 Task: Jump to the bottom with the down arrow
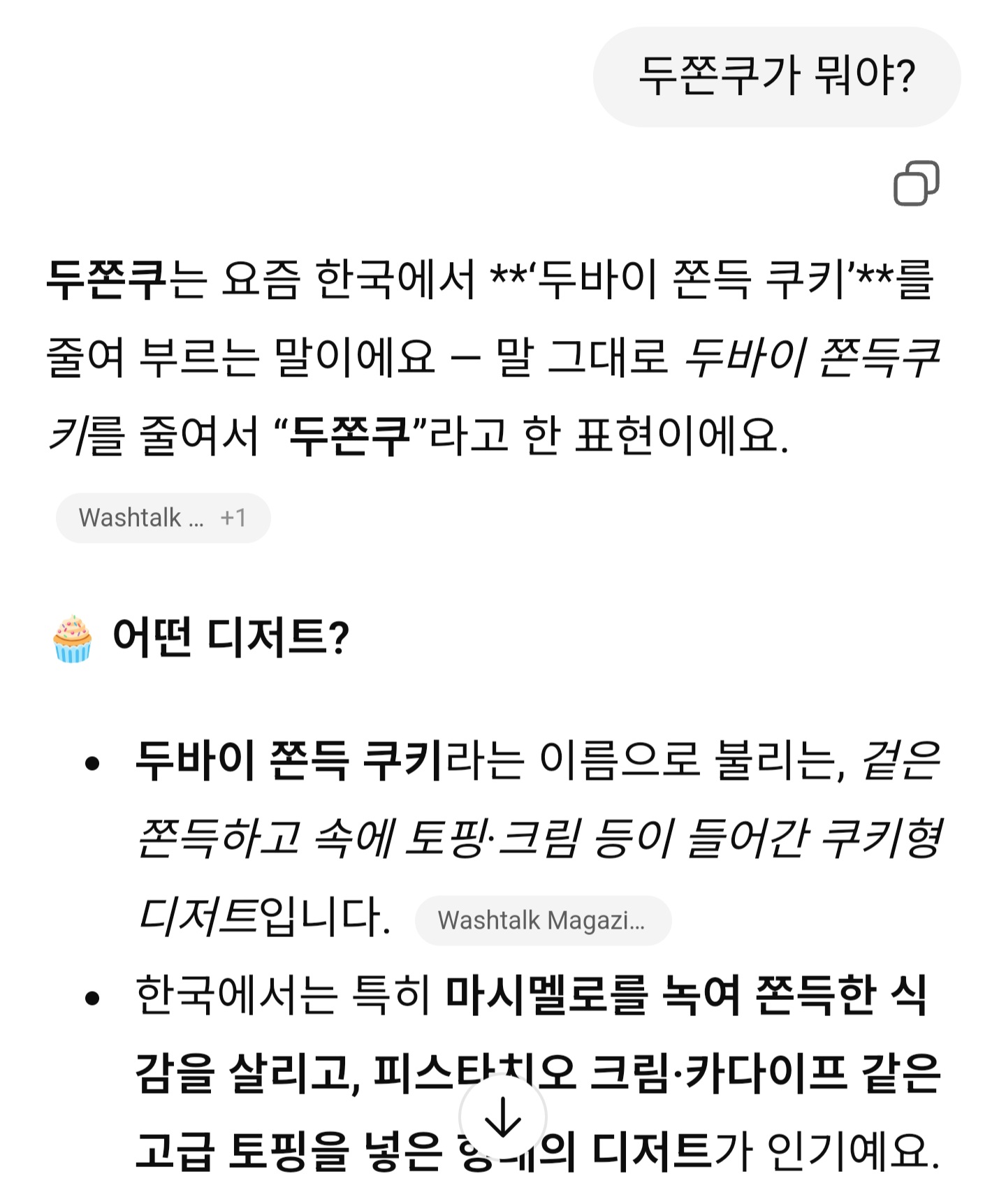[502, 1117]
